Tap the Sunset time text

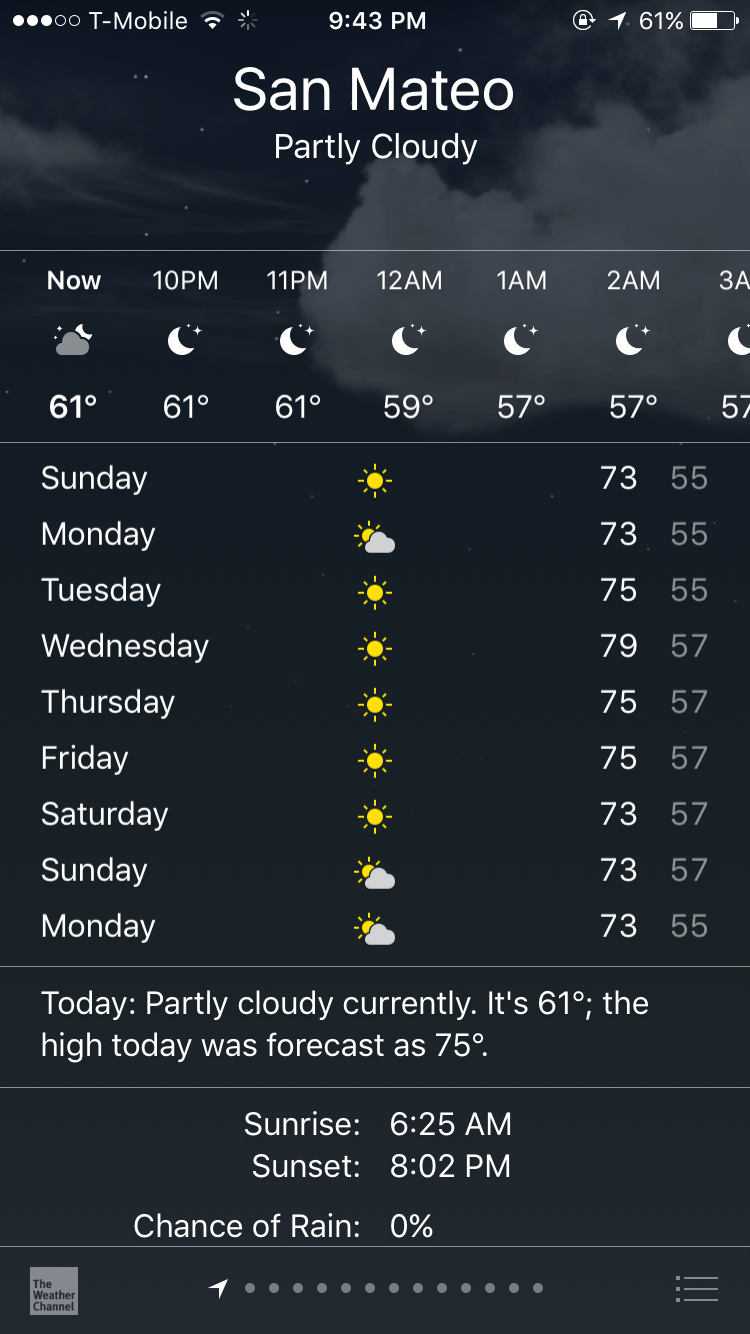[450, 1166]
